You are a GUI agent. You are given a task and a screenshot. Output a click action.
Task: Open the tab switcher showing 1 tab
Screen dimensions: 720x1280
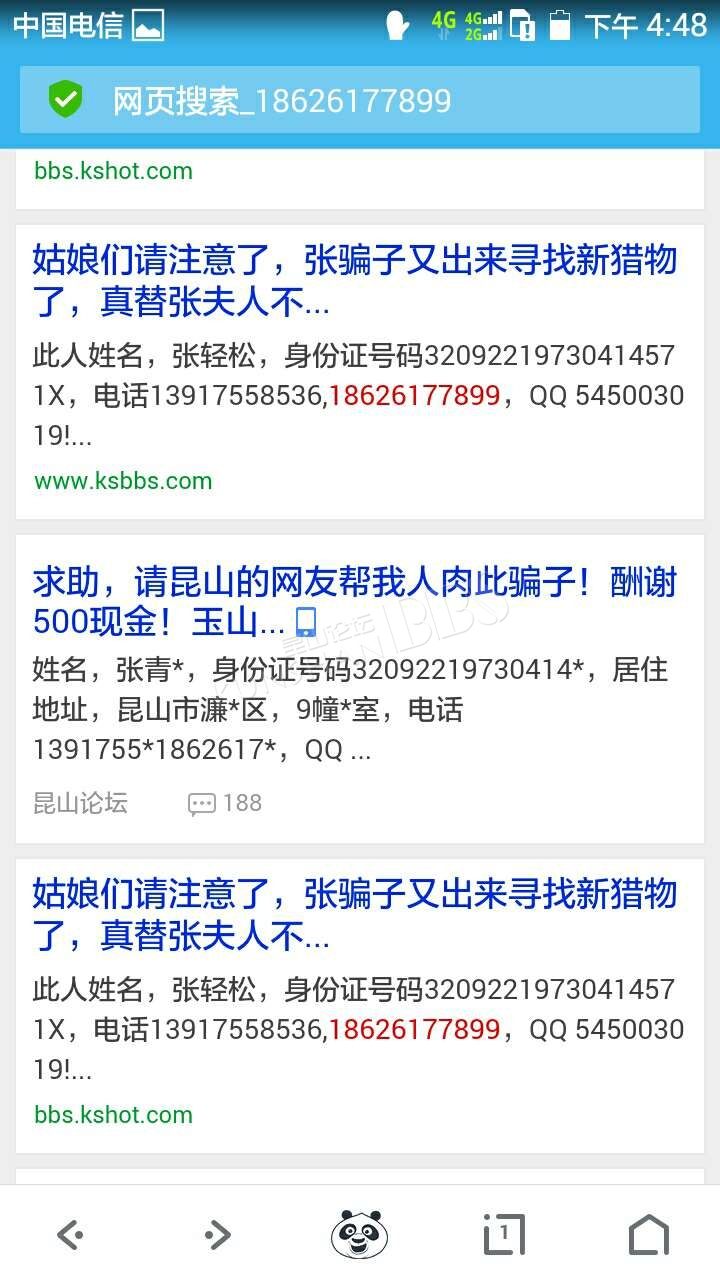tap(504, 1235)
